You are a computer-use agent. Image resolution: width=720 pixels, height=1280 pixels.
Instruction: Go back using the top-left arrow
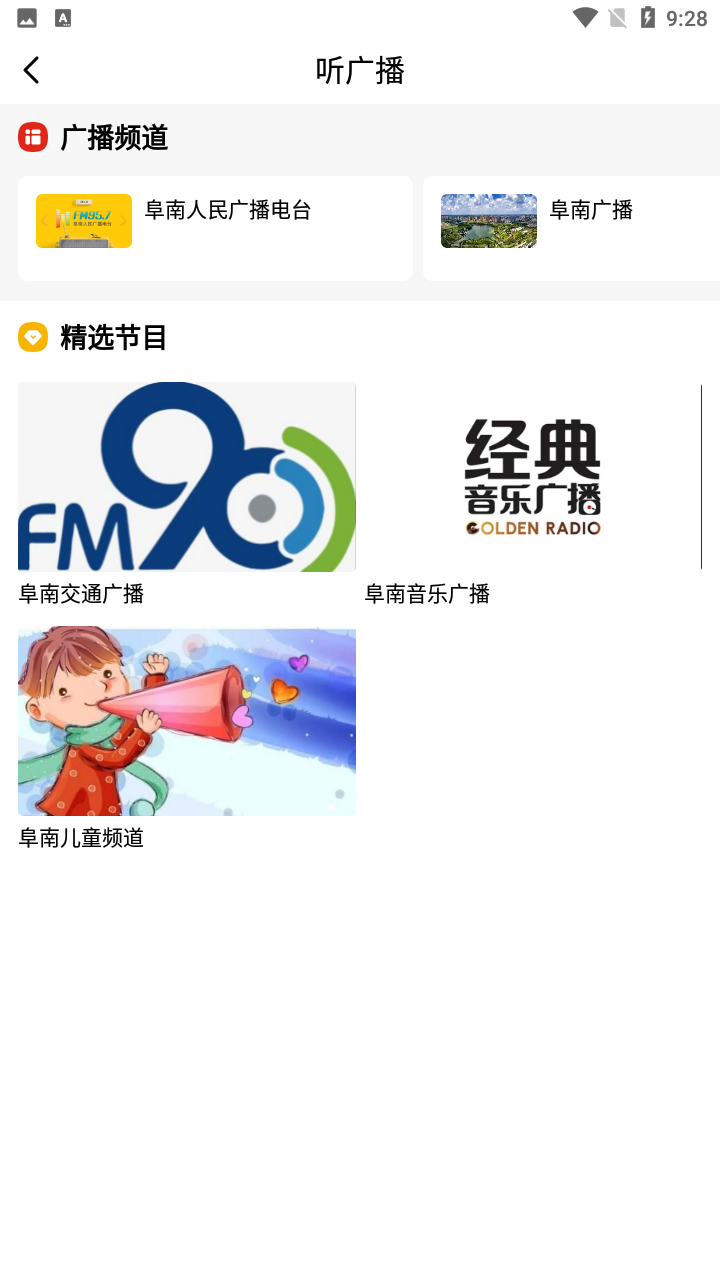click(x=32, y=70)
